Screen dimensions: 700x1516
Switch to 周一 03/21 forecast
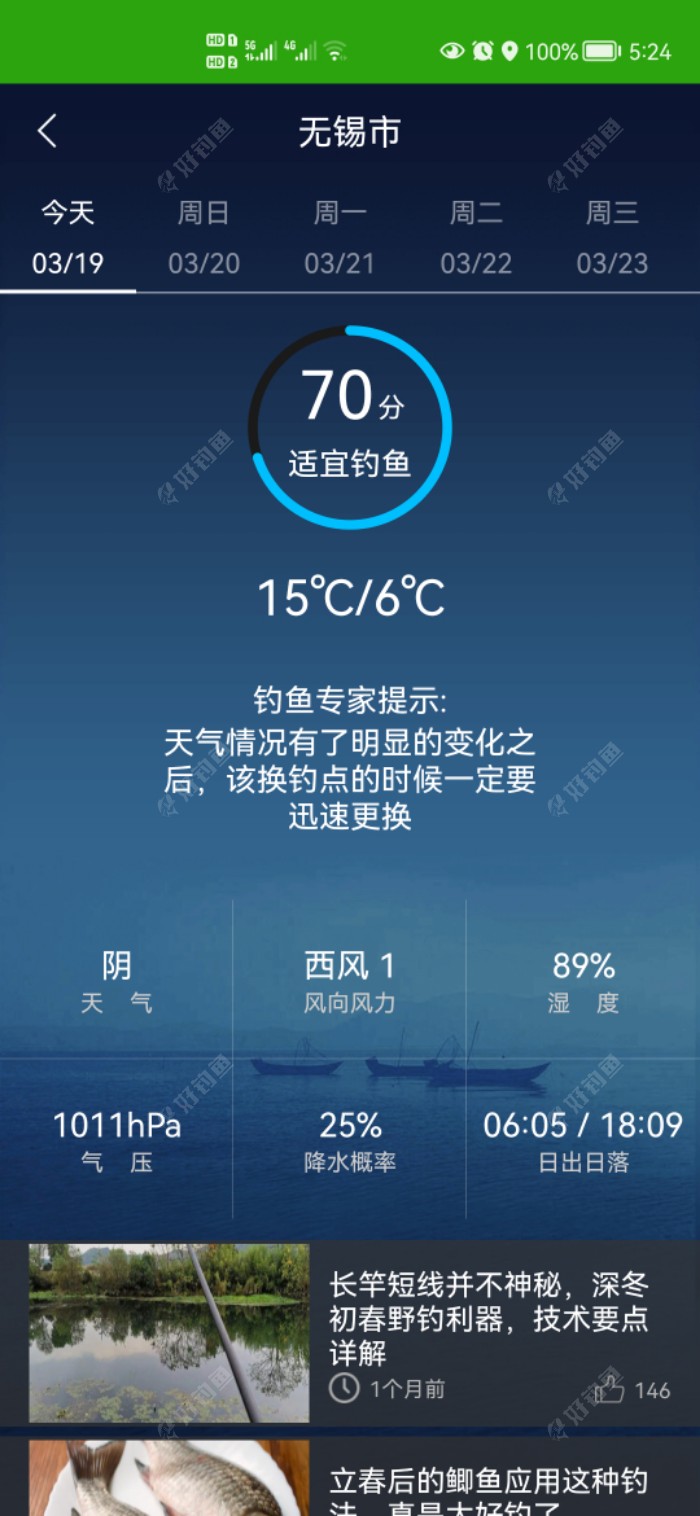click(x=340, y=238)
